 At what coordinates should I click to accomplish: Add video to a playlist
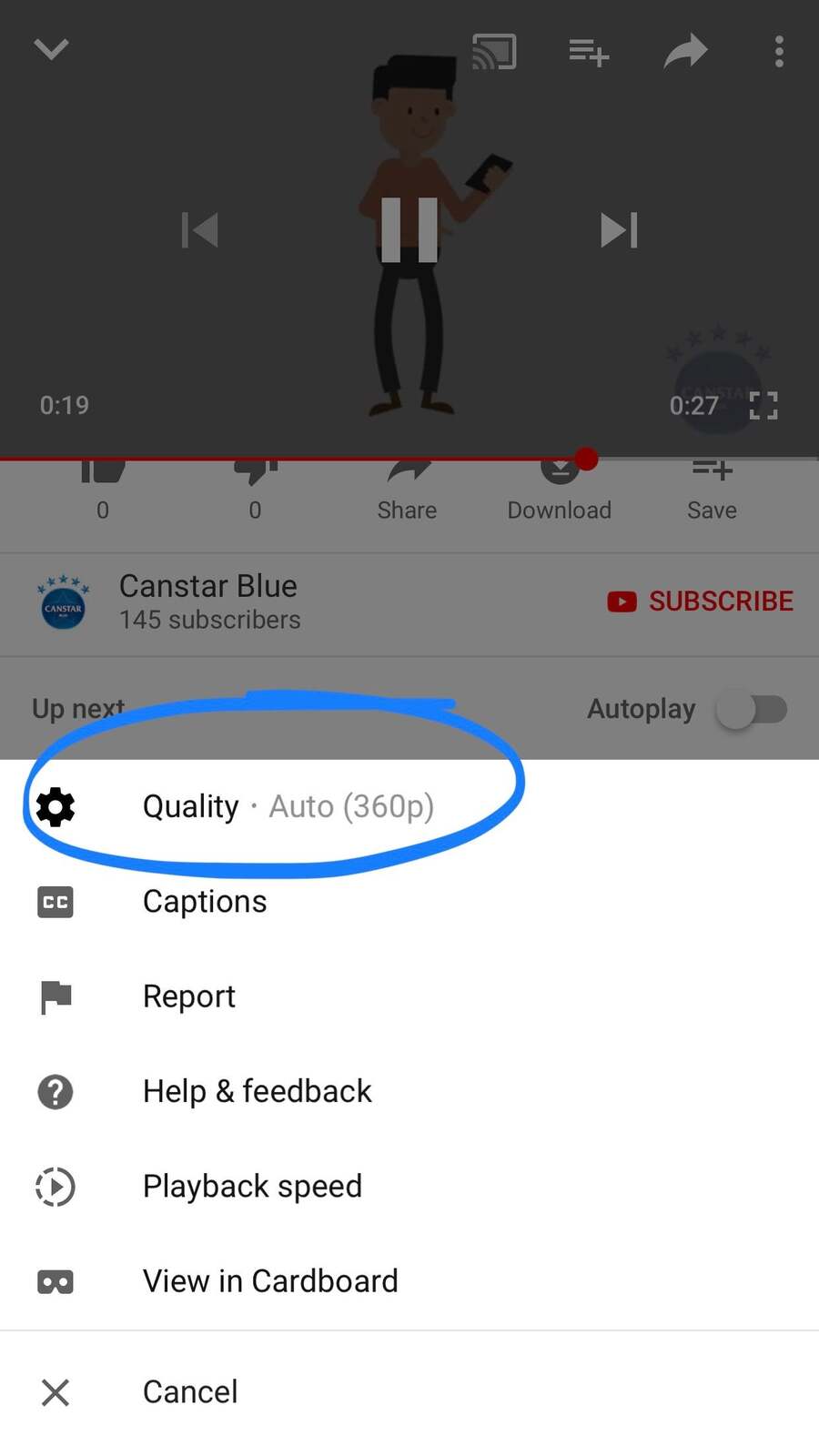(589, 52)
